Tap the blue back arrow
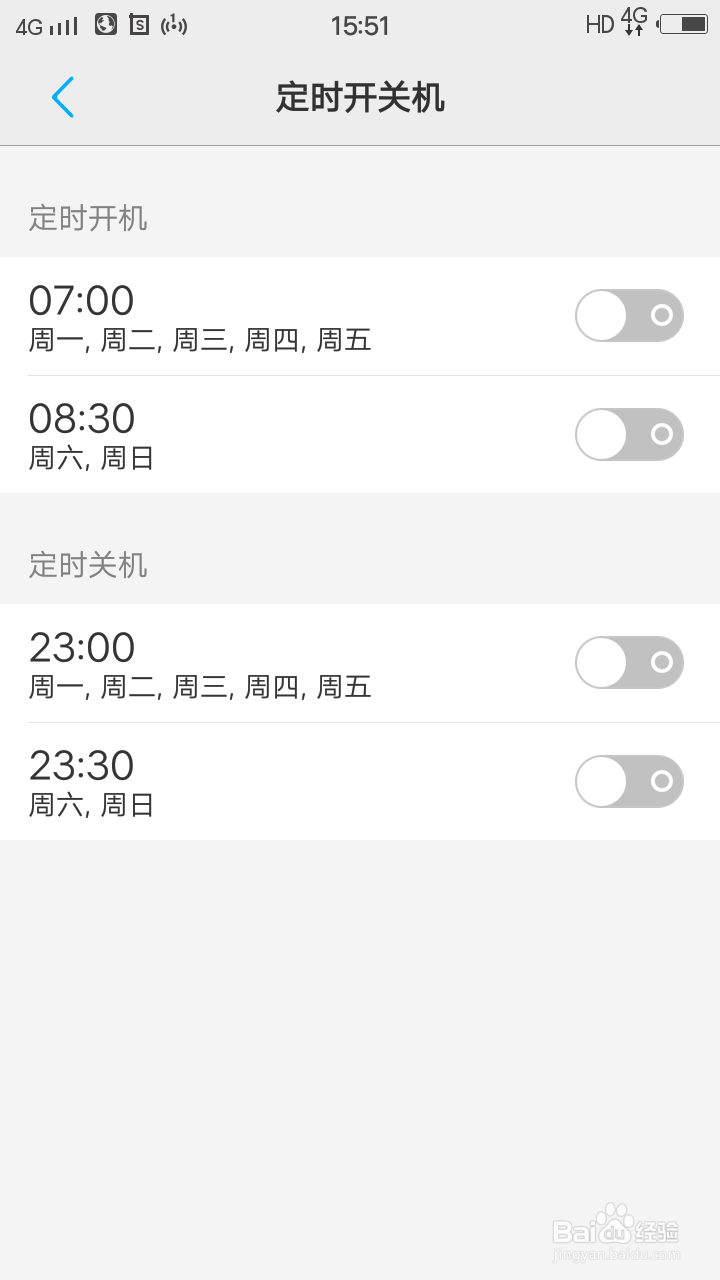This screenshot has width=720, height=1280. tap(62, 97)
